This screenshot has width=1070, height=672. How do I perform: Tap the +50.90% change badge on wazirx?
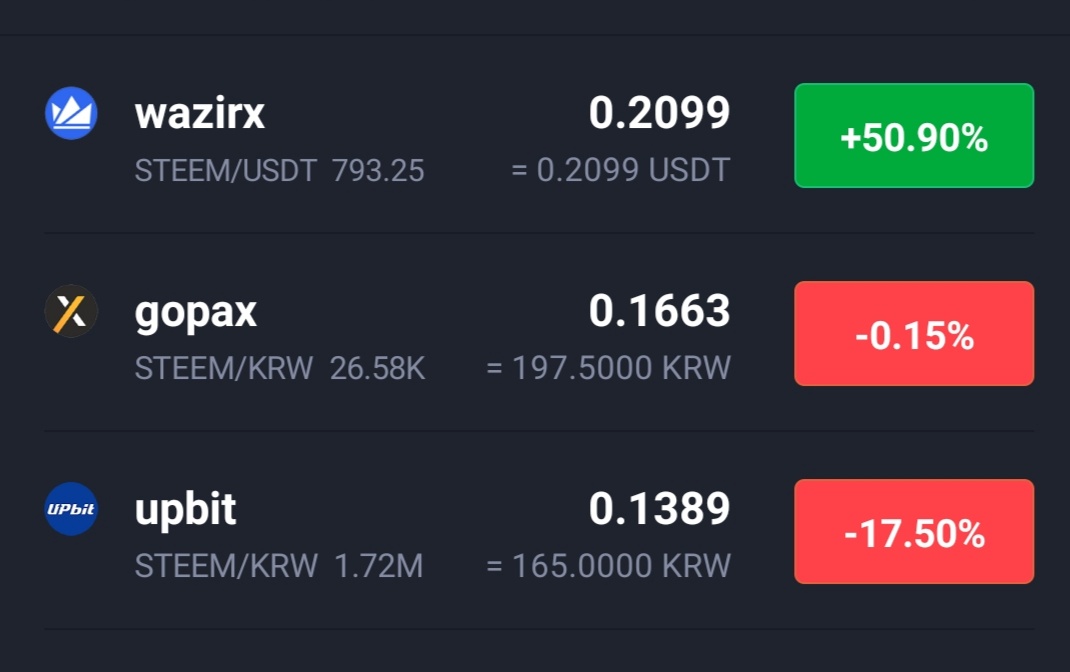[x=913, y=136]
